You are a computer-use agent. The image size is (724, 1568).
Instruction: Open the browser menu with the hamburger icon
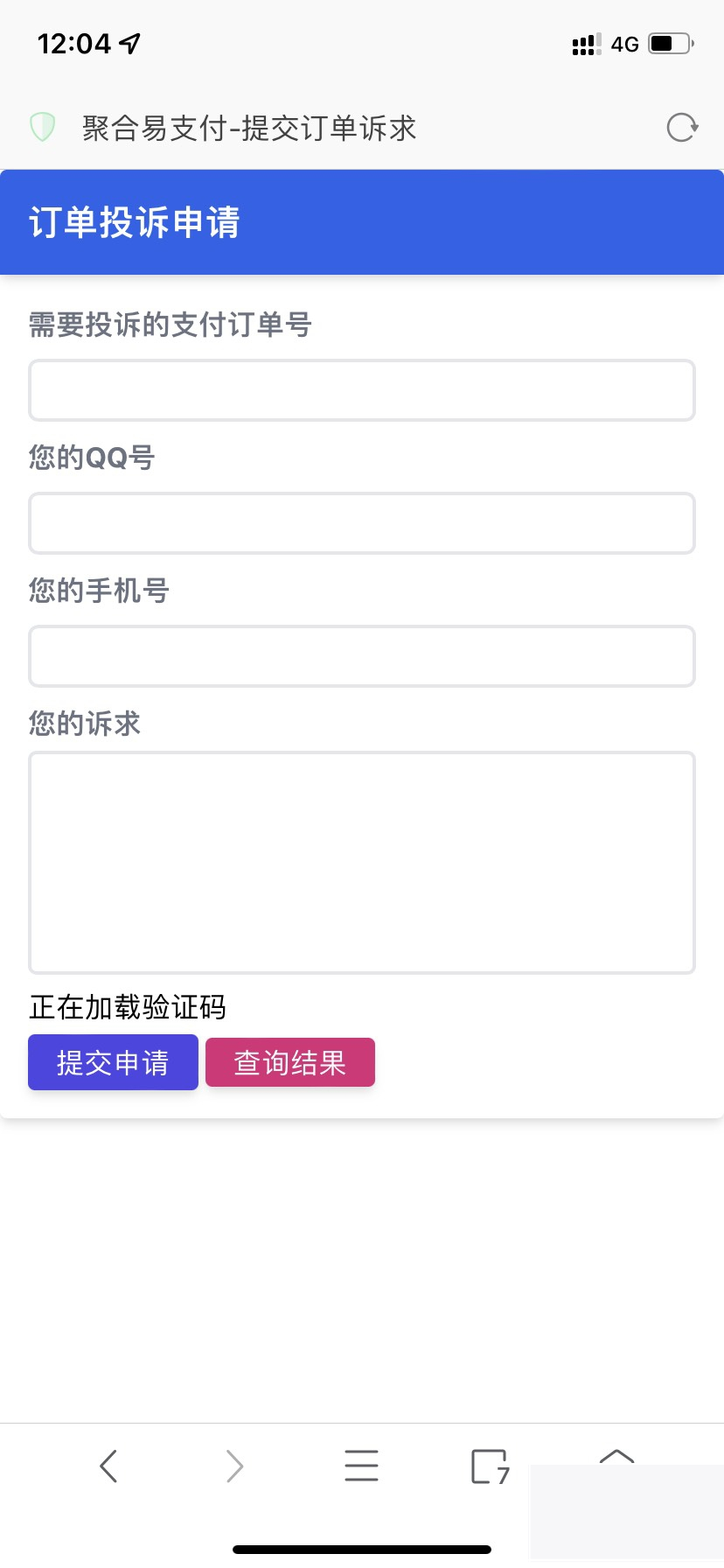point(362,1466)
